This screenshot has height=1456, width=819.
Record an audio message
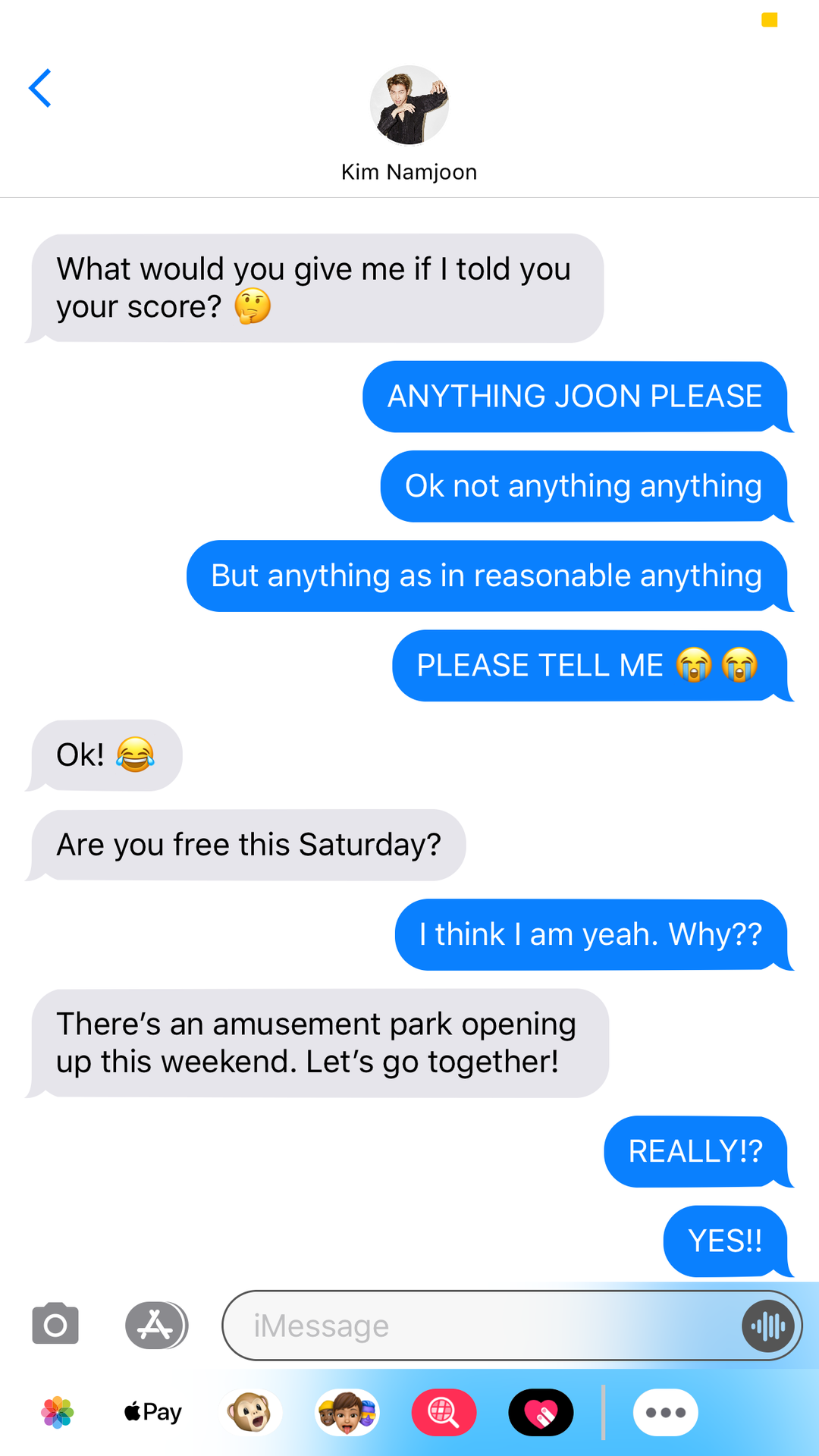(768, 1326)
